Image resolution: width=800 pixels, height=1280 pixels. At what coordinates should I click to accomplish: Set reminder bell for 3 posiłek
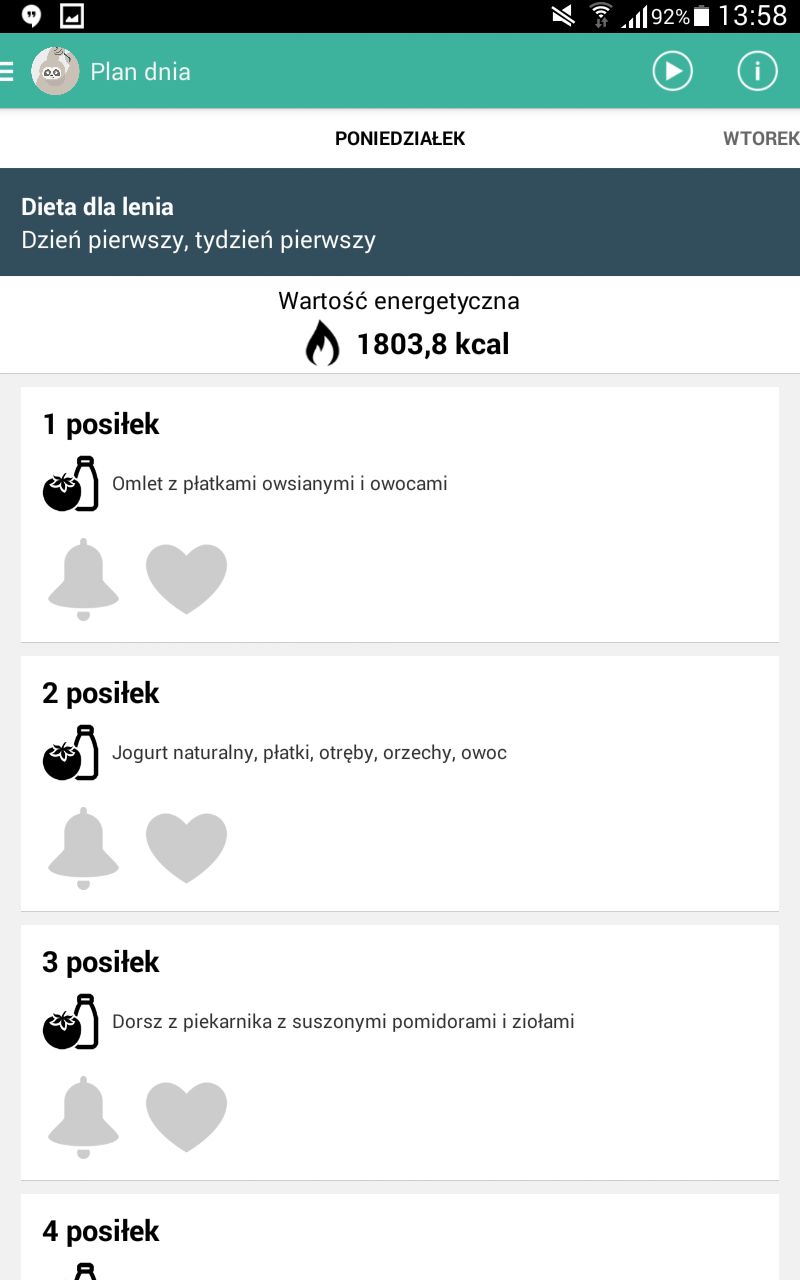(83, 1117)
